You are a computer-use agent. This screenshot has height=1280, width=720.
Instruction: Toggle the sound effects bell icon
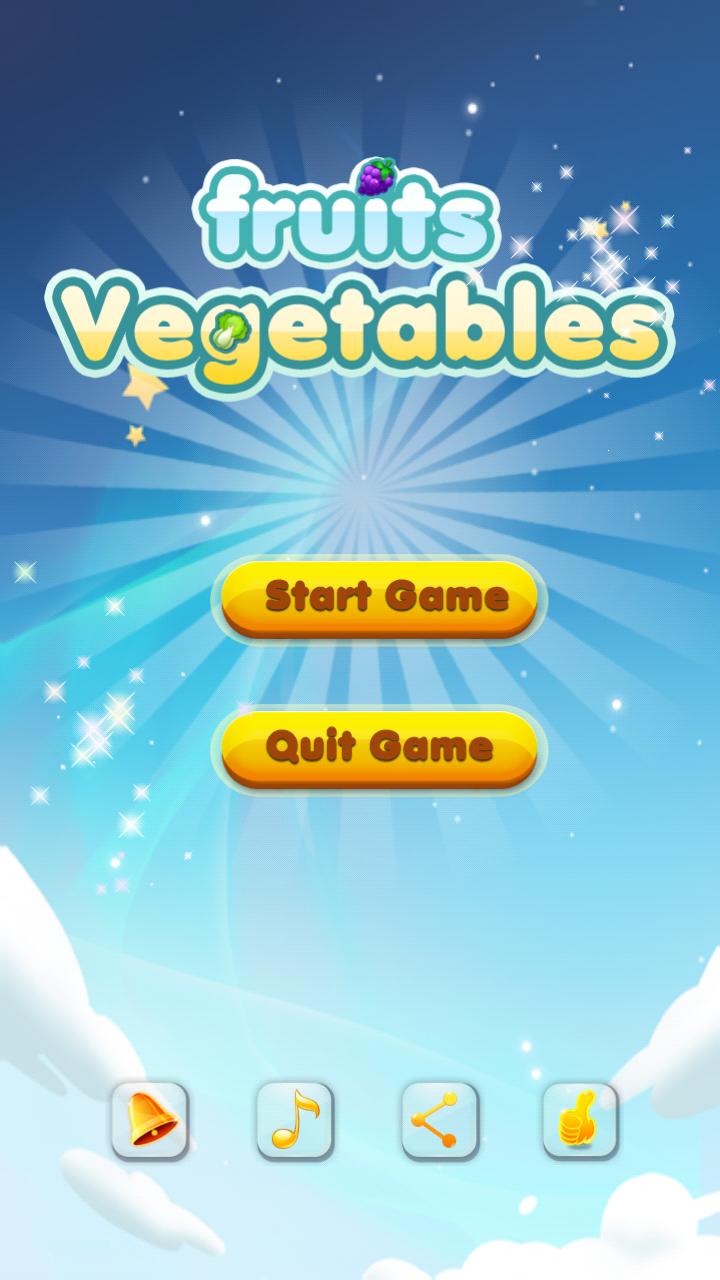coord(149,1120)
